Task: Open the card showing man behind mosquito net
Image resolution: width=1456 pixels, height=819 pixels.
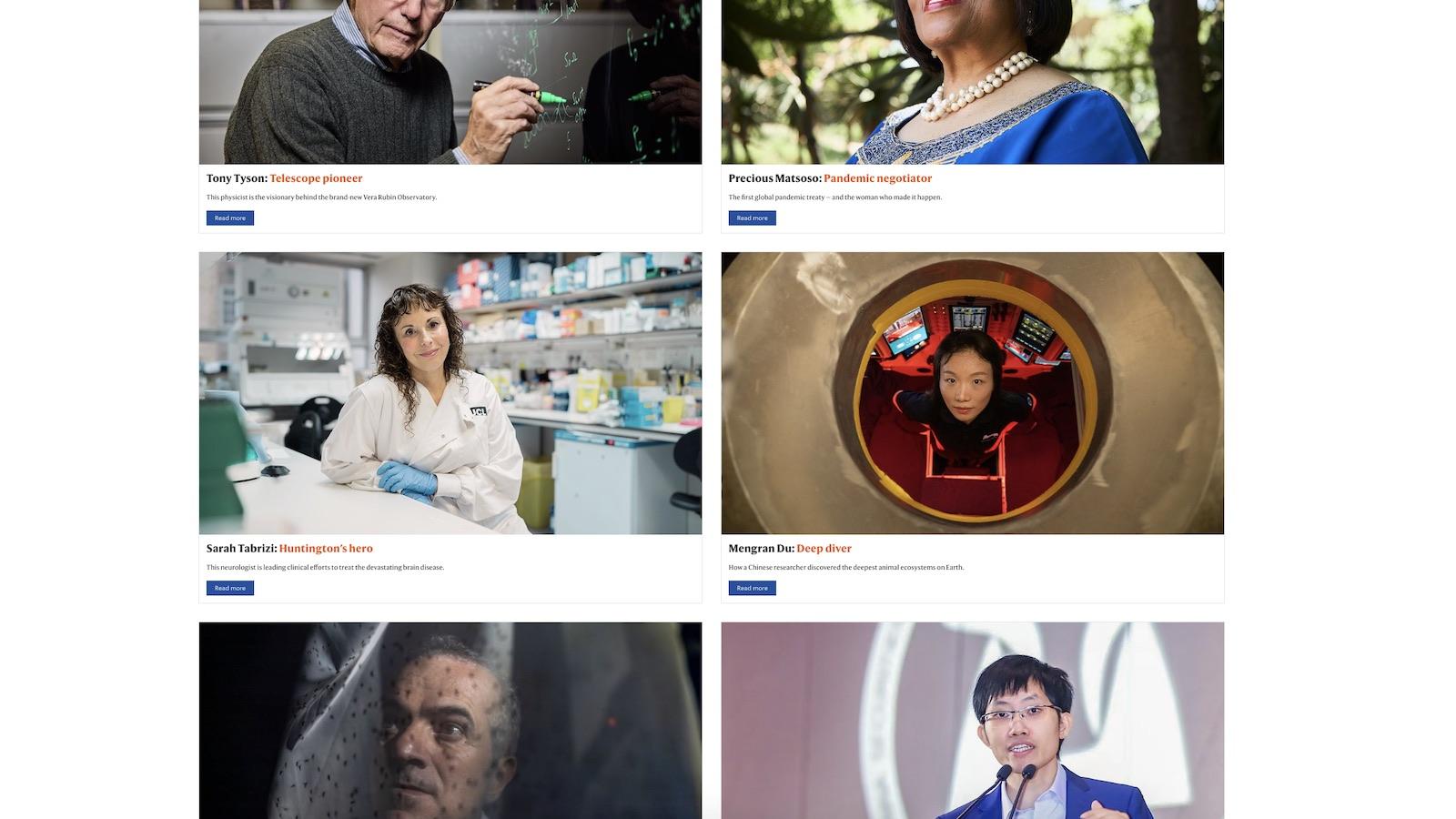Action: 450,721
